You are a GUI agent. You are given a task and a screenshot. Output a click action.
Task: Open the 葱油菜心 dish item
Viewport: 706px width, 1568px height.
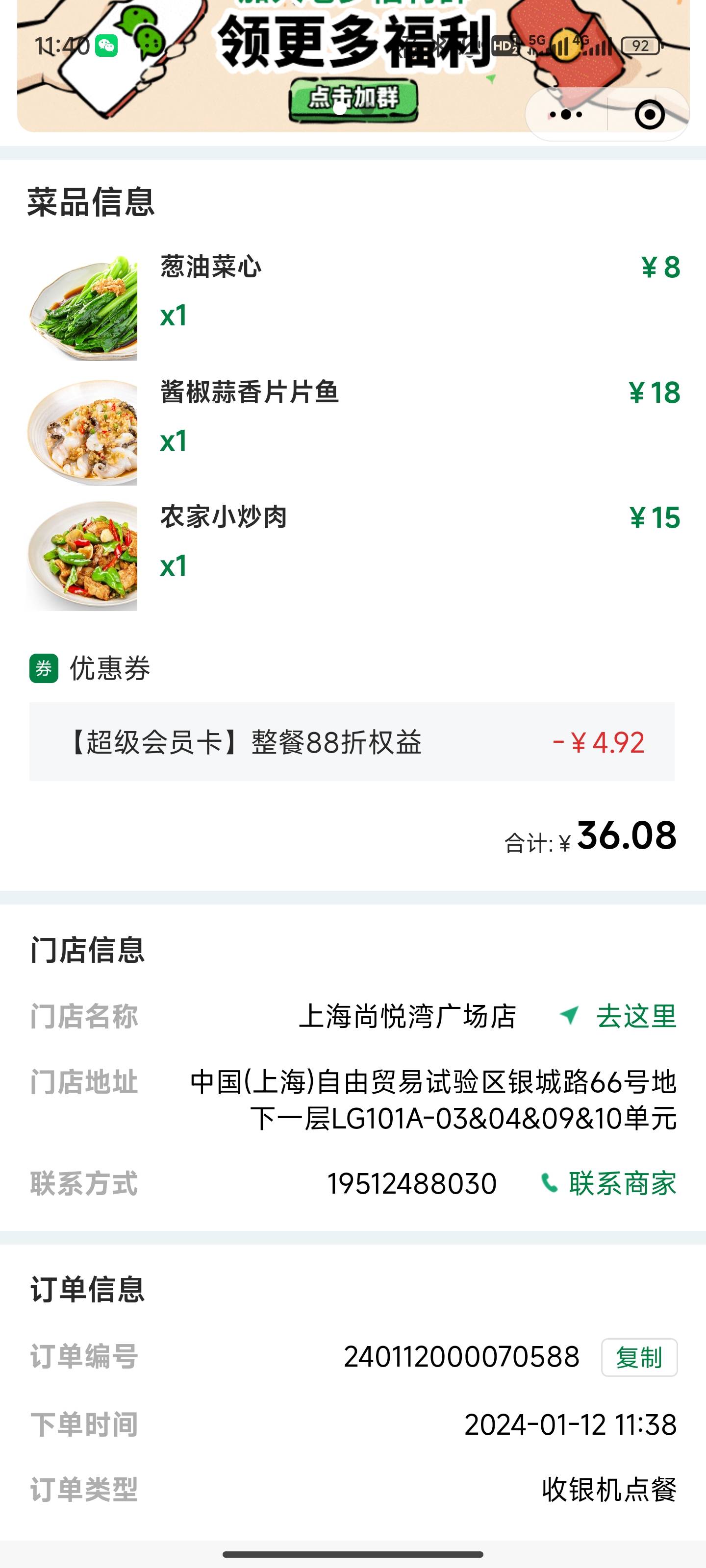(353, 307)
